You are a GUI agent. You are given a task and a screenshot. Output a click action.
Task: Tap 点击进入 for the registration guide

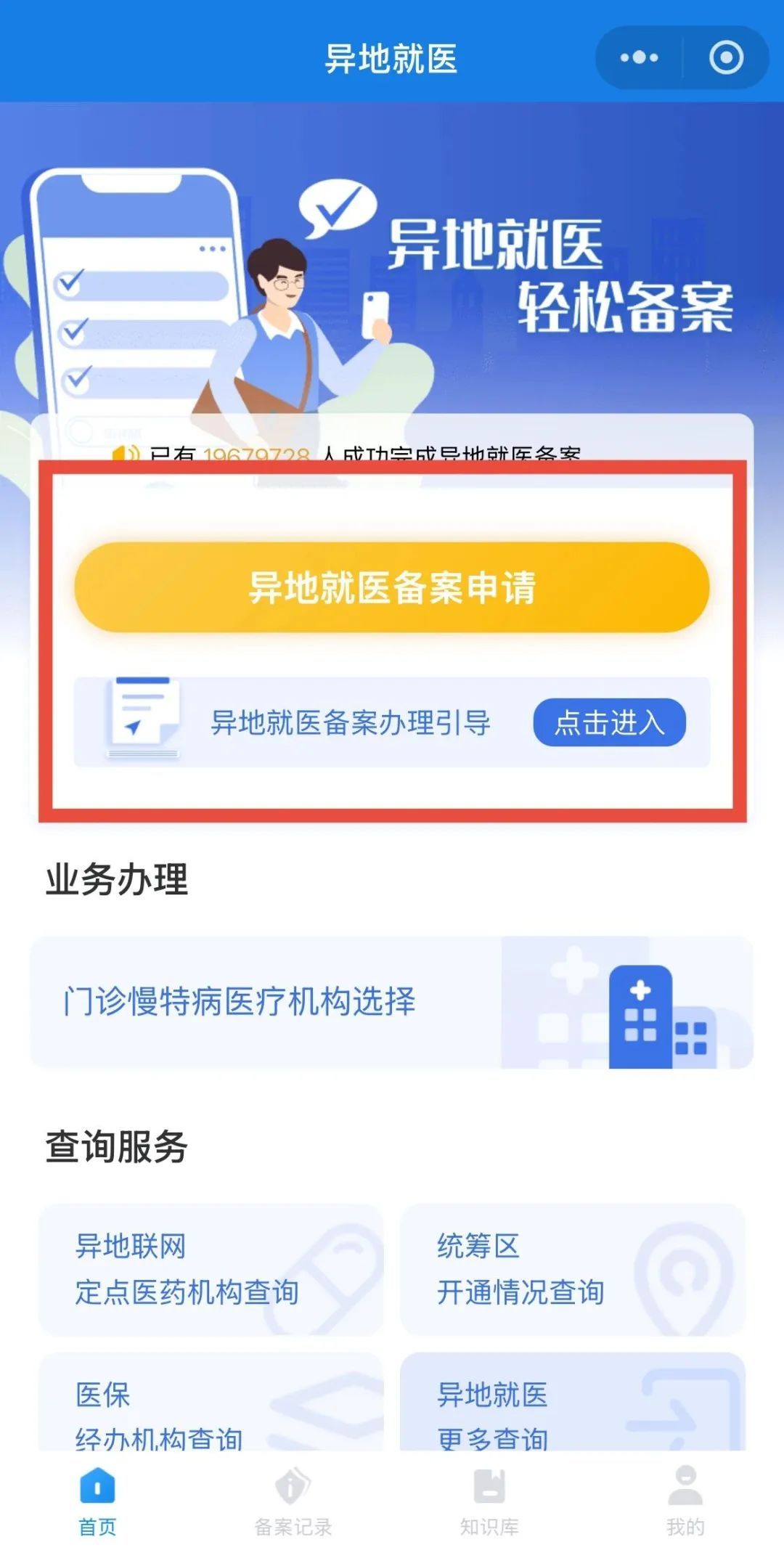pyautogui.click(x=609, y=722)
